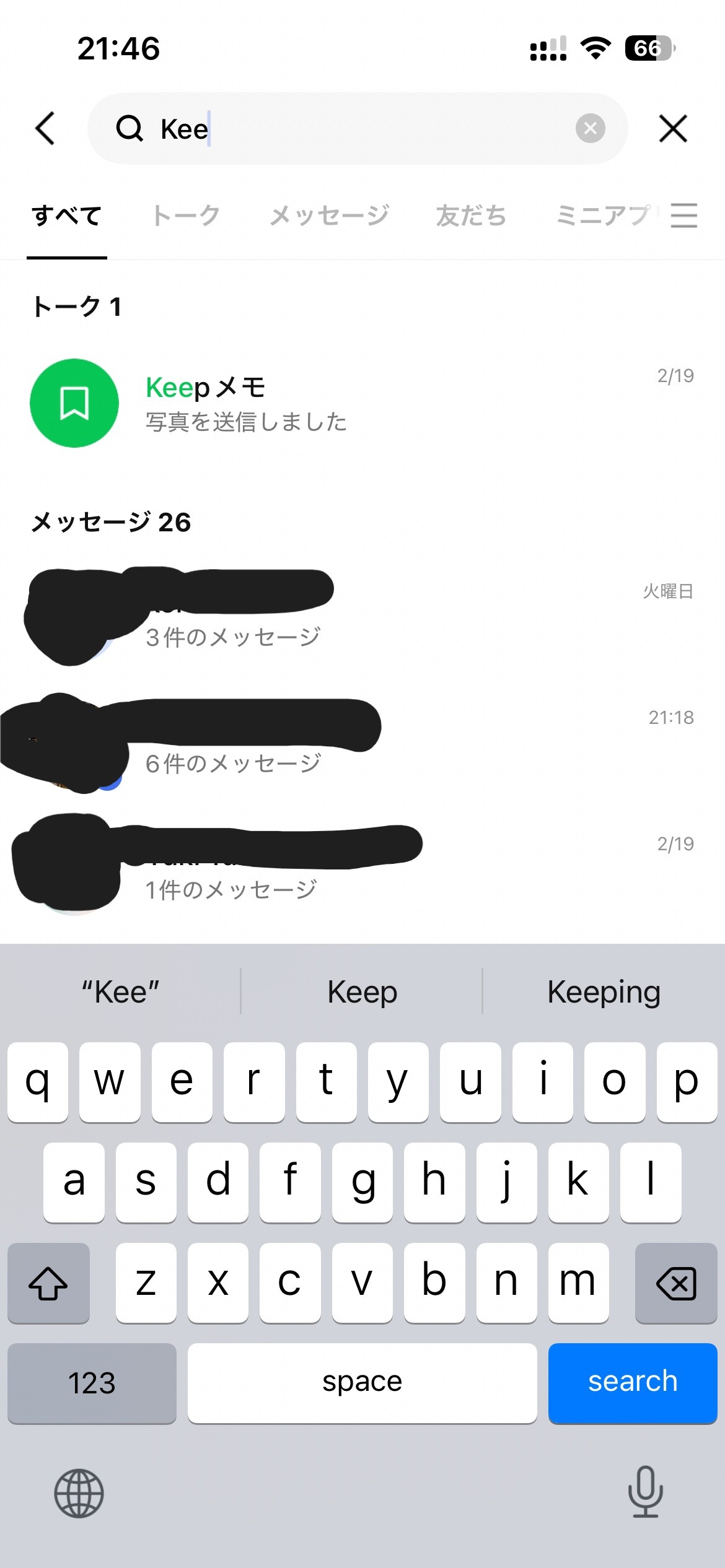The height and width of the screenshot is (1568, 725).
Task: Open the tab list menu icon
Action: [684, 216]
